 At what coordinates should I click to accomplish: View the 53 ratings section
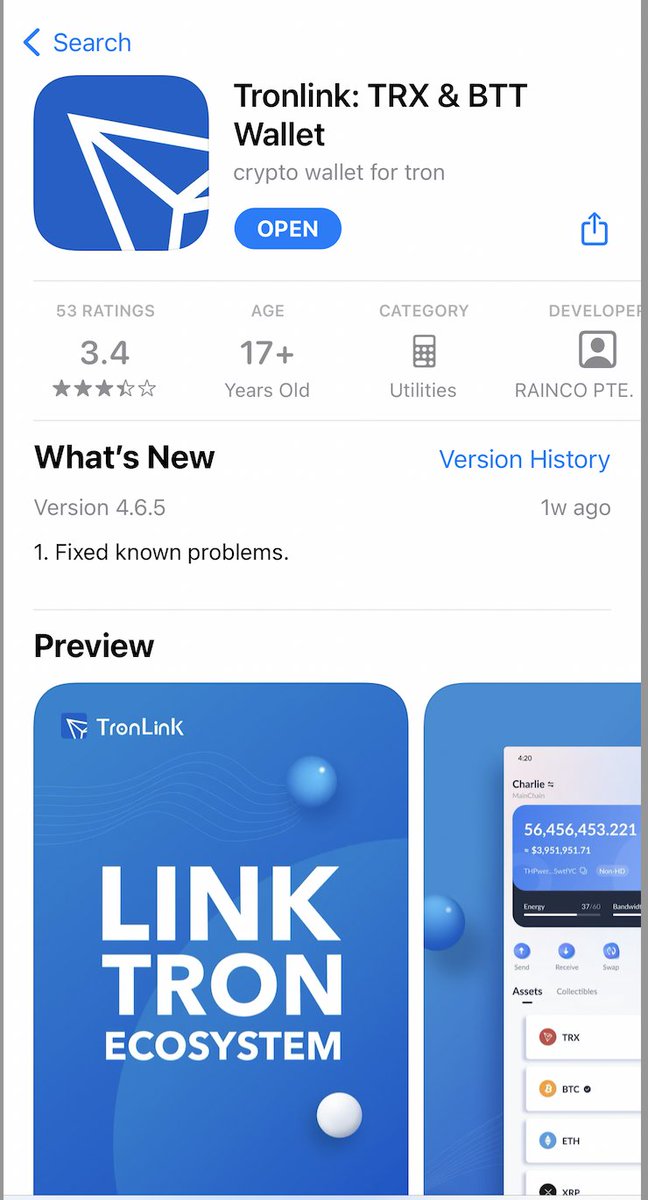pos(105,352)
